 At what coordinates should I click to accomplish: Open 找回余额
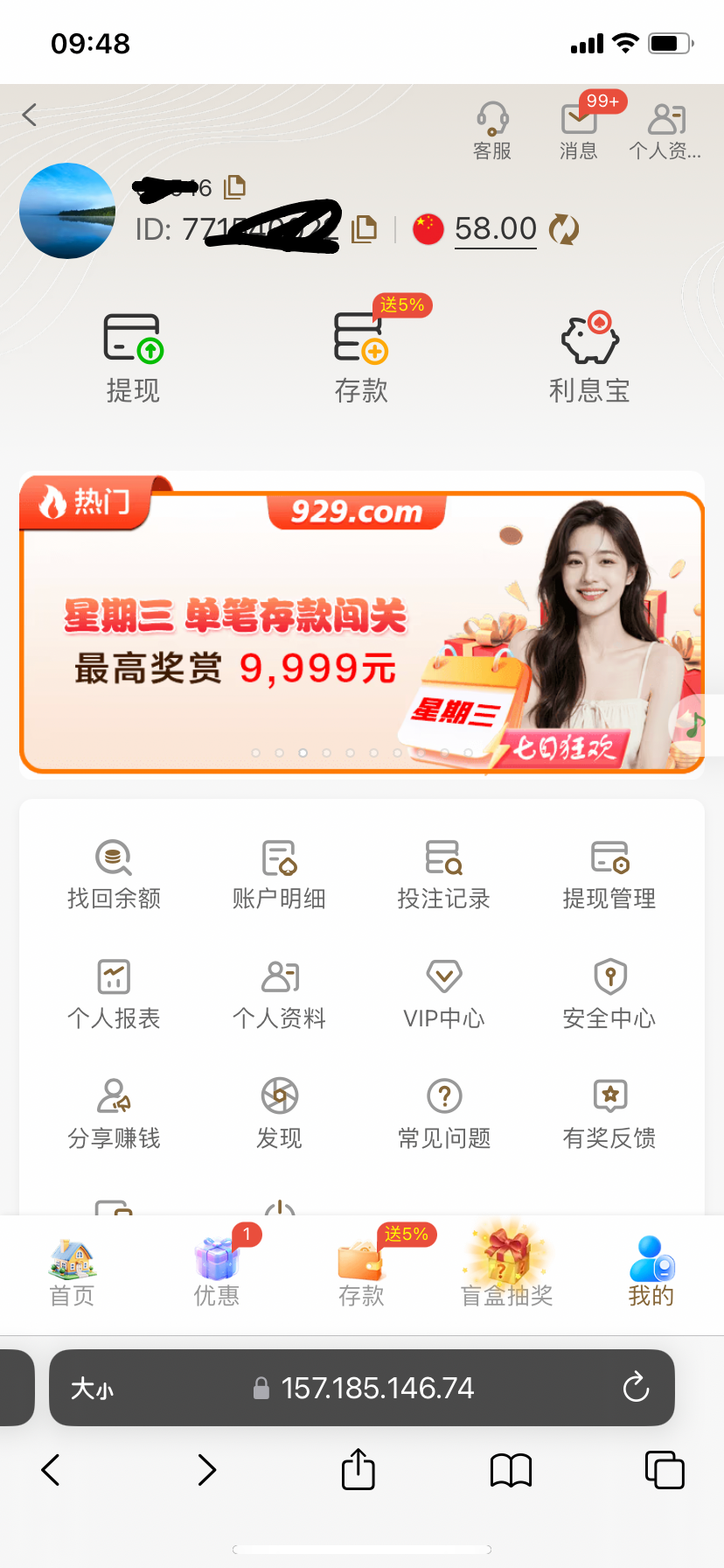[x=114, y=874]
